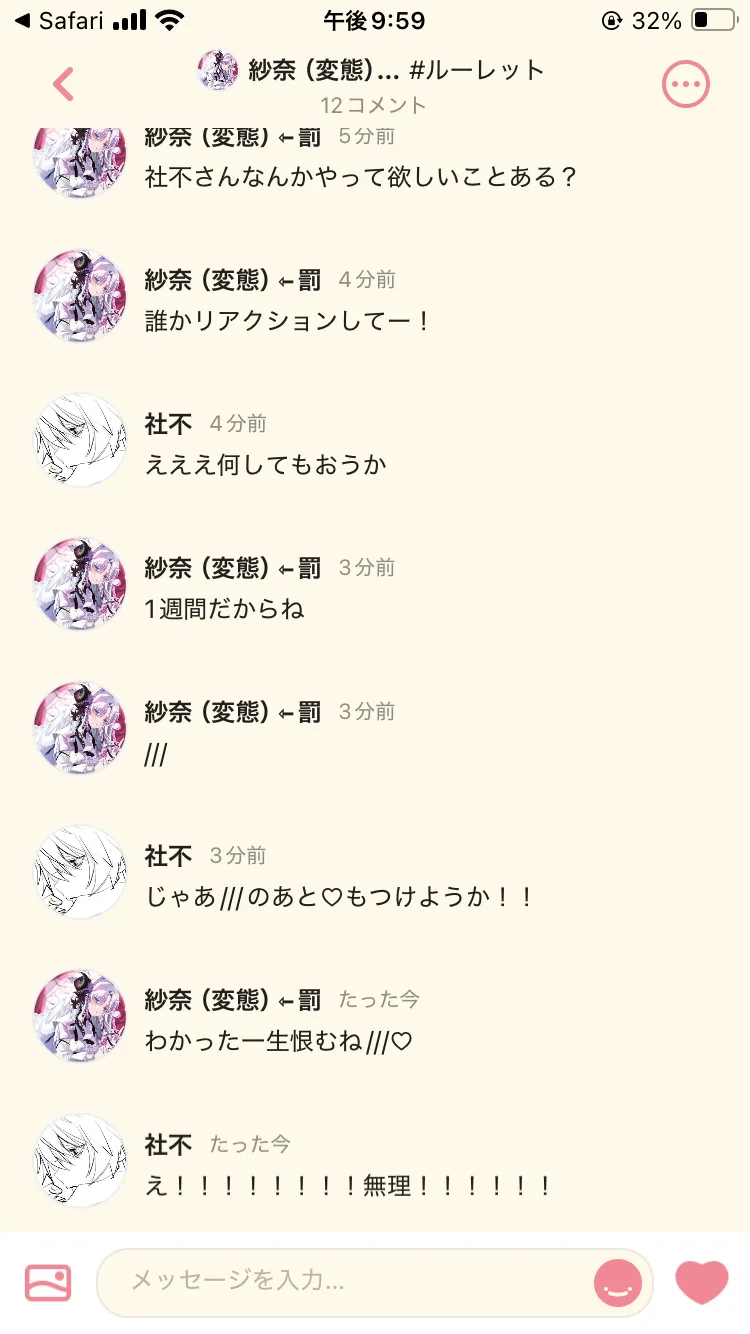This screenshot has width=750, height=1334.
Task: Attach an image to the message
Action: (48, 1282)
